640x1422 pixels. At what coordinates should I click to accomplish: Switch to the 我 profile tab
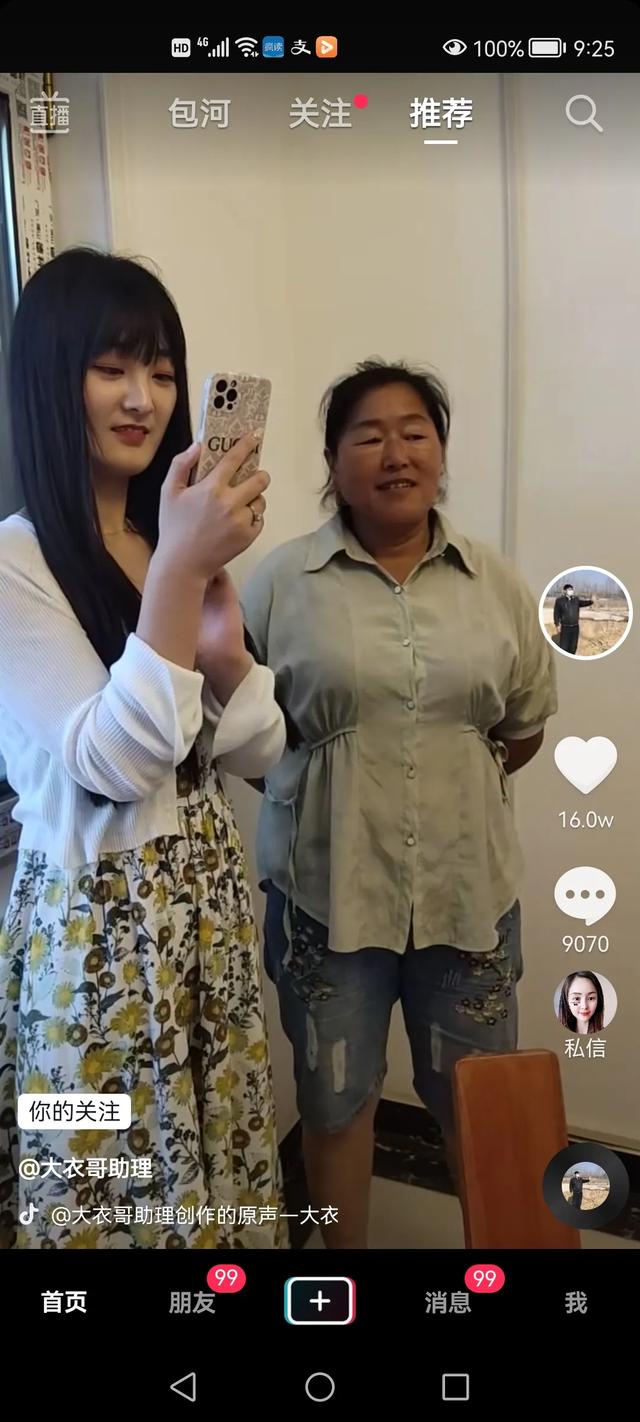(576, 1302)
